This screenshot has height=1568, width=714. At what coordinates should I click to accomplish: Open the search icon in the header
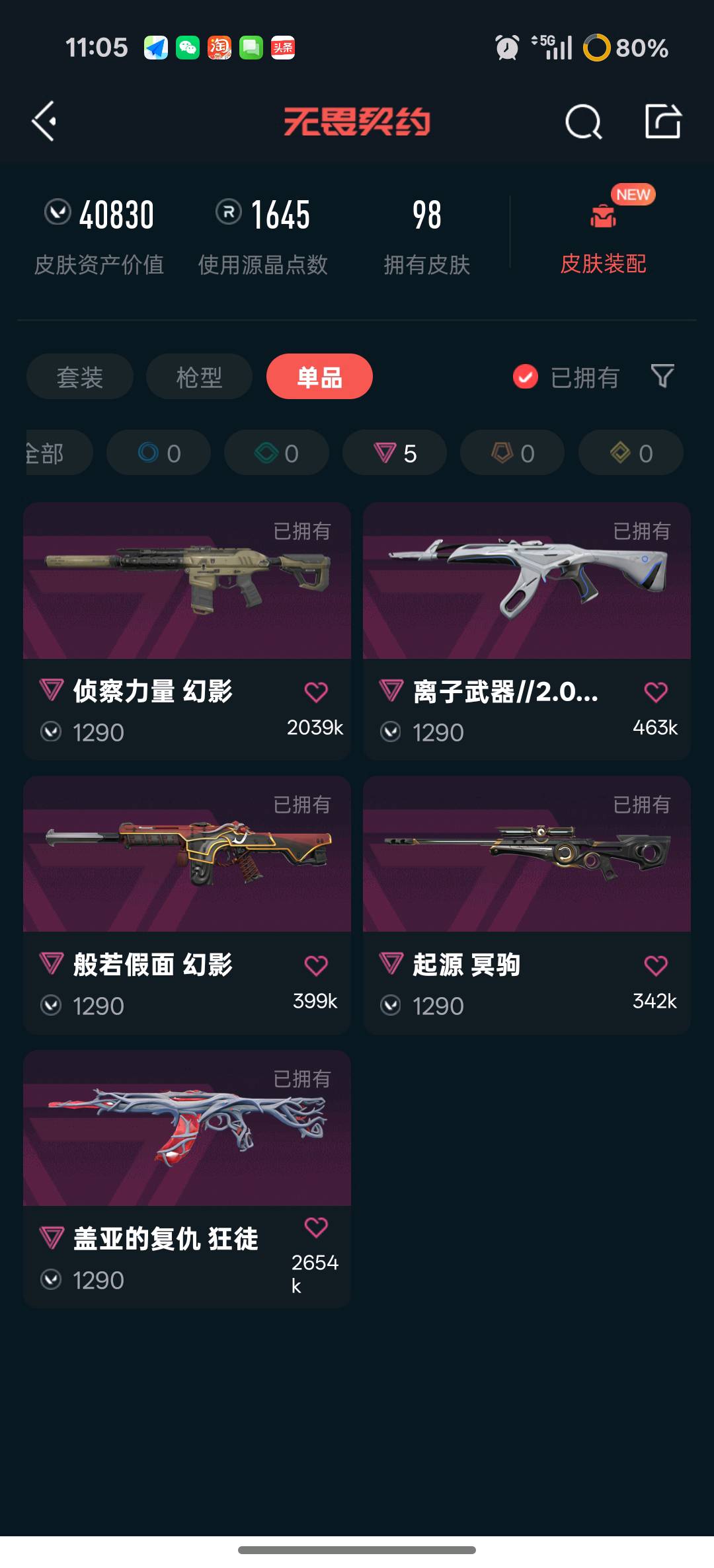(x=583, y=122)
